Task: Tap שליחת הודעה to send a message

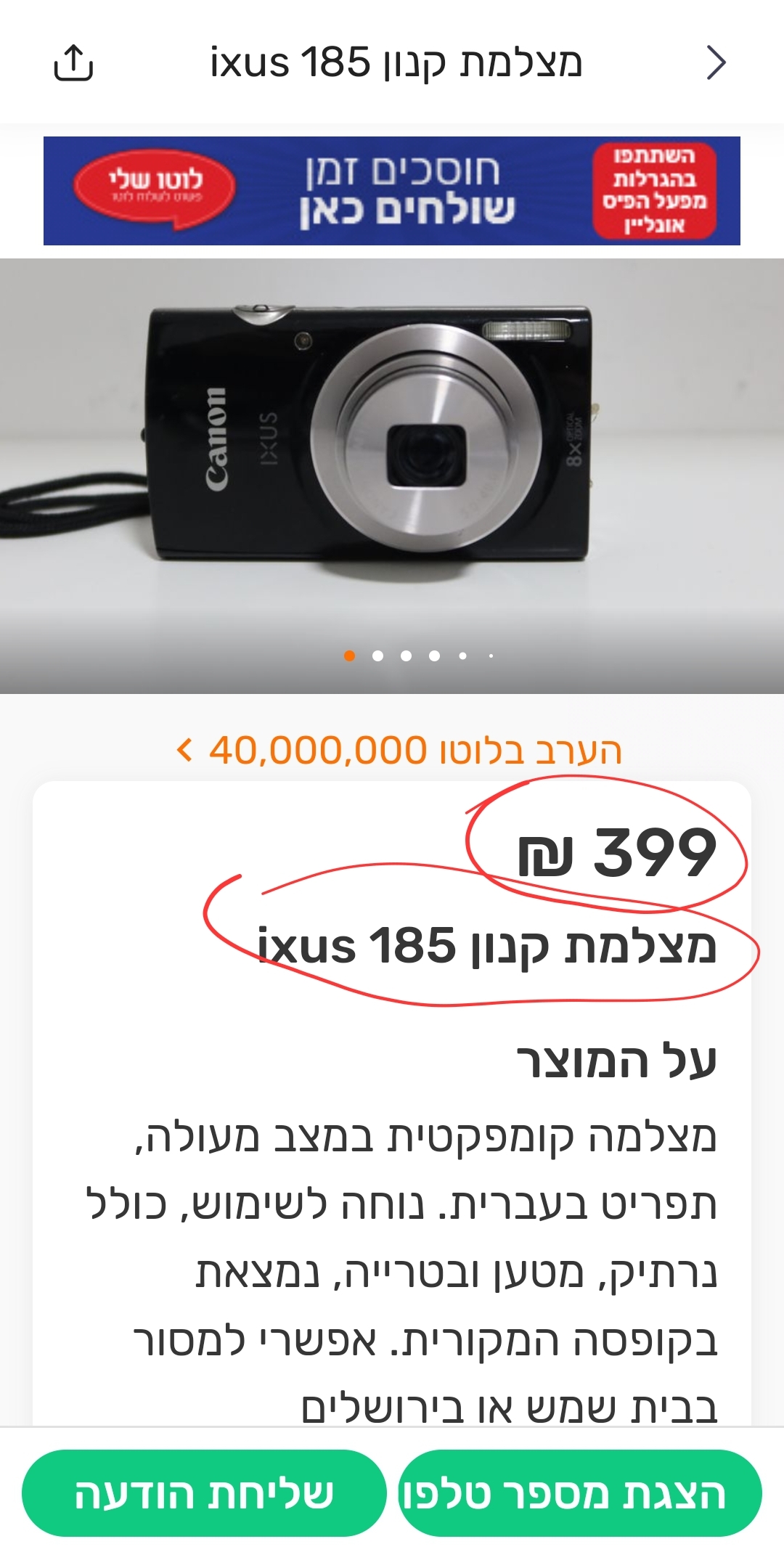Action: tap(203, 1494)
